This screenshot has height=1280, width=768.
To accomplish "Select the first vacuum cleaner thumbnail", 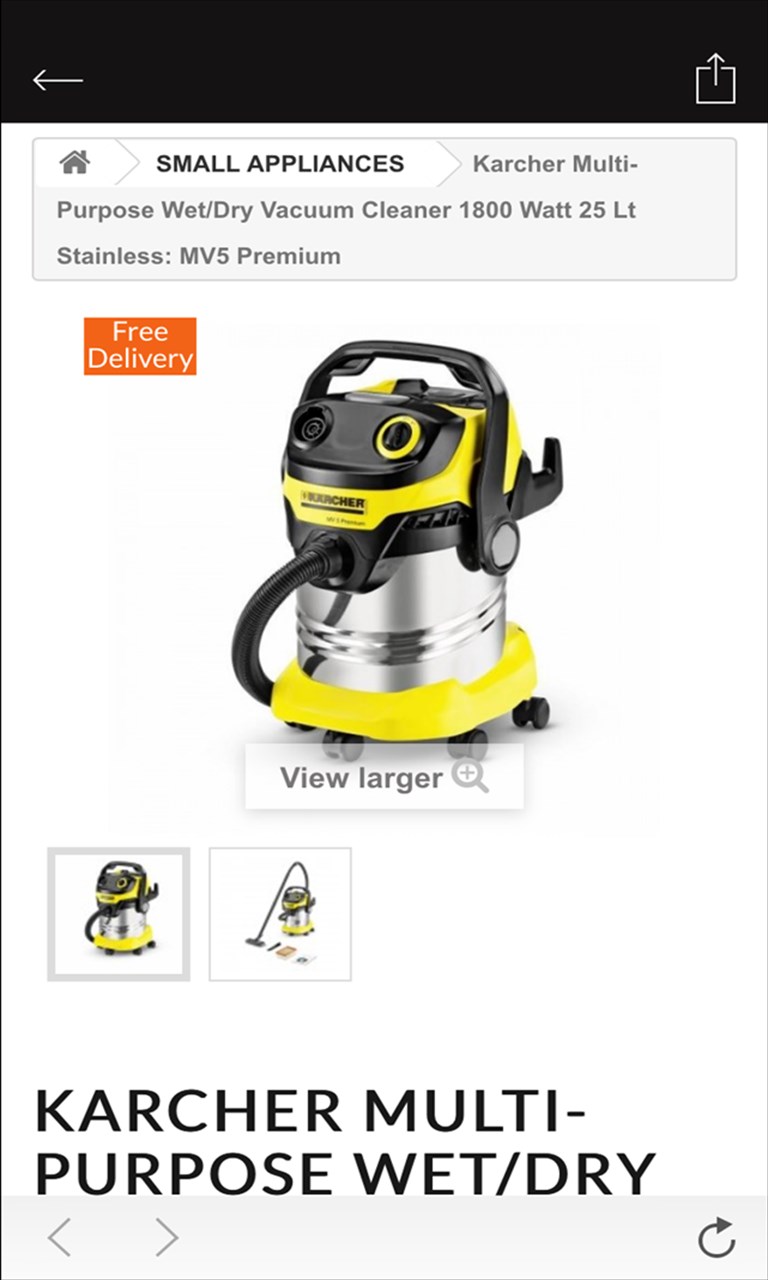I will pyautogui.click(x=118, y=914).
